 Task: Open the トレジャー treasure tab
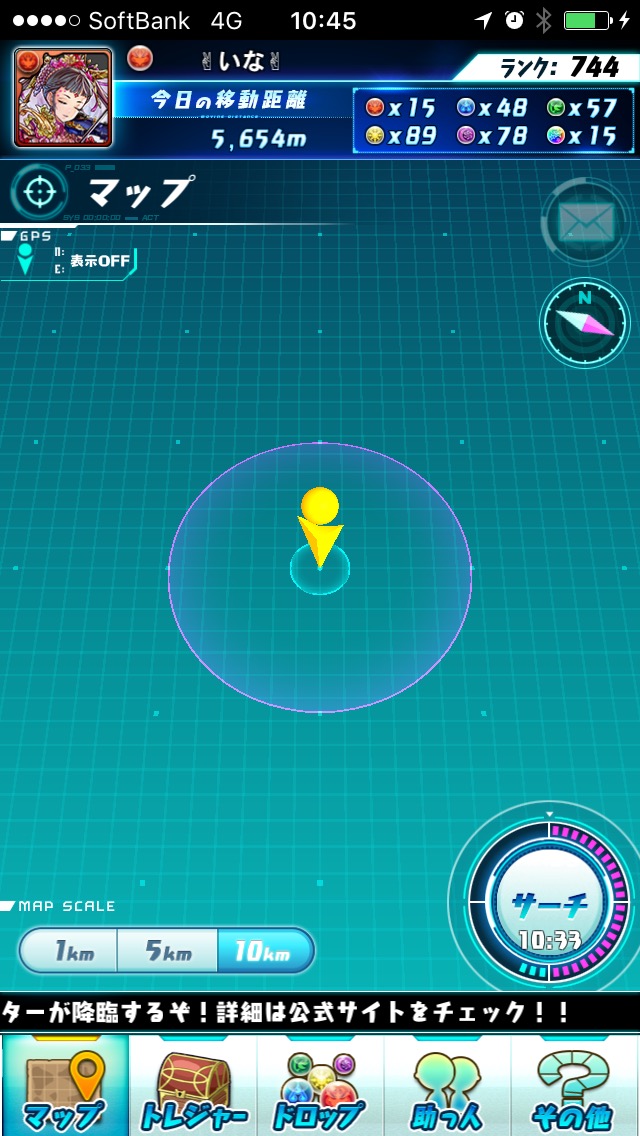tap(193, 1085)
